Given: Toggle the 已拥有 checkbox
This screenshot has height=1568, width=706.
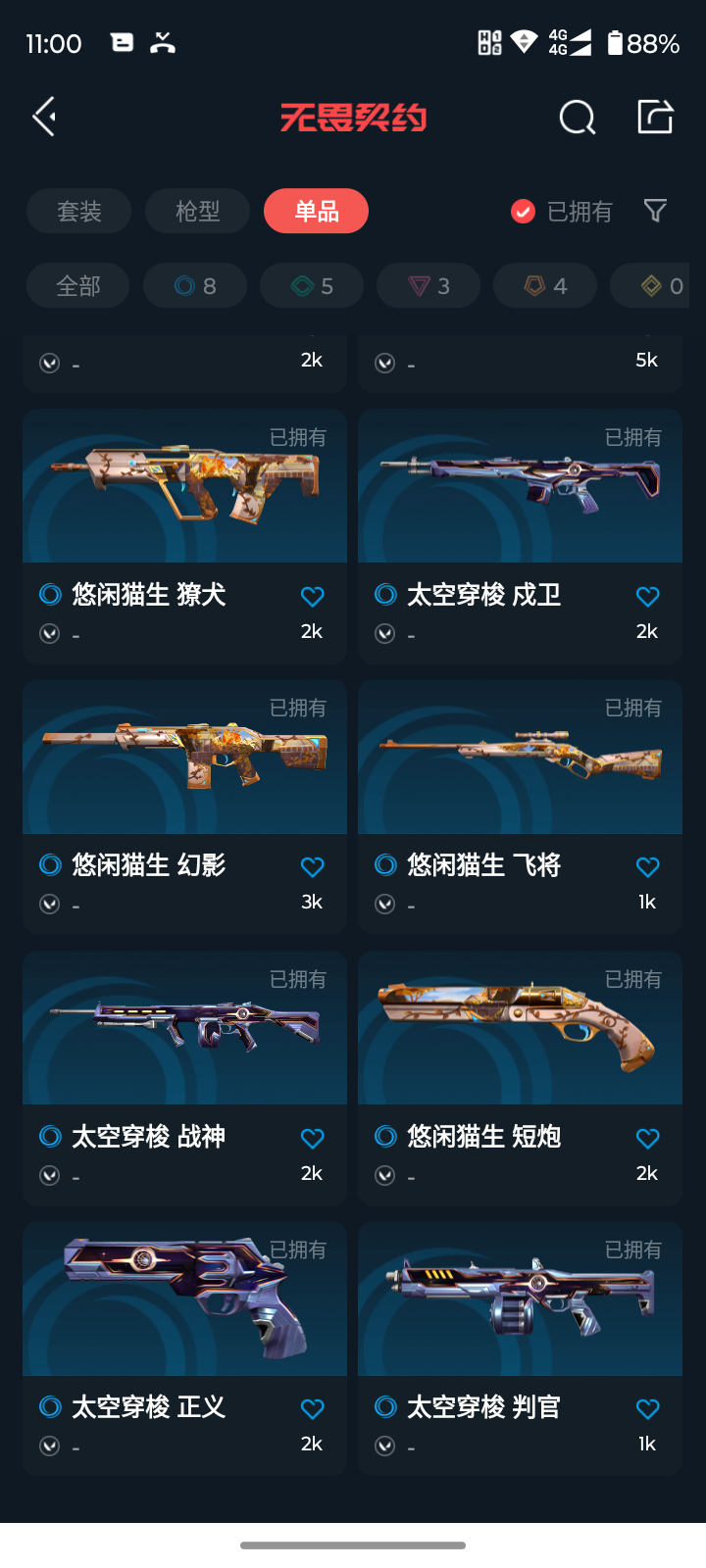Looking at the screenshot, I should pyautogui.click(x=524, y=212).
